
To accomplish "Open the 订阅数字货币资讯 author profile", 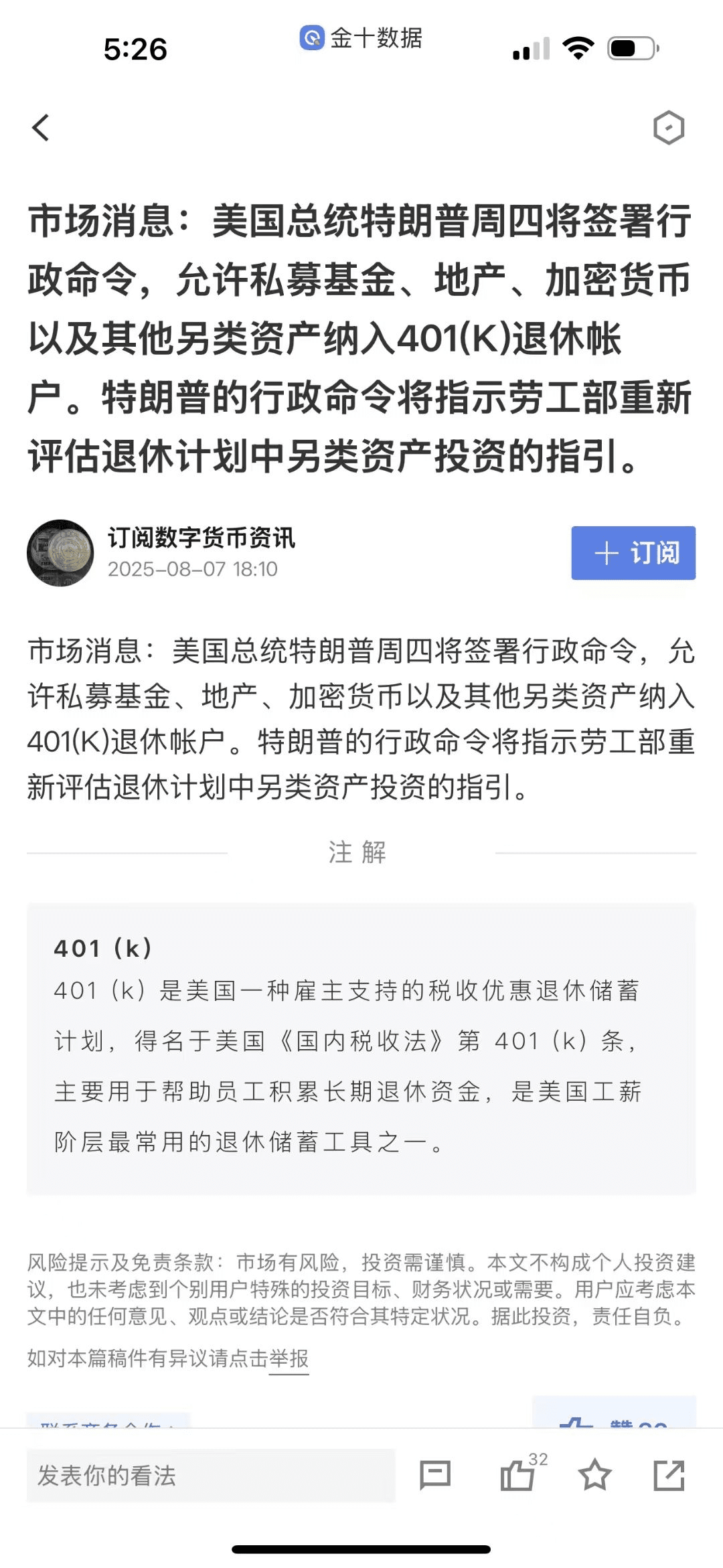I will (x=202, y=538).
